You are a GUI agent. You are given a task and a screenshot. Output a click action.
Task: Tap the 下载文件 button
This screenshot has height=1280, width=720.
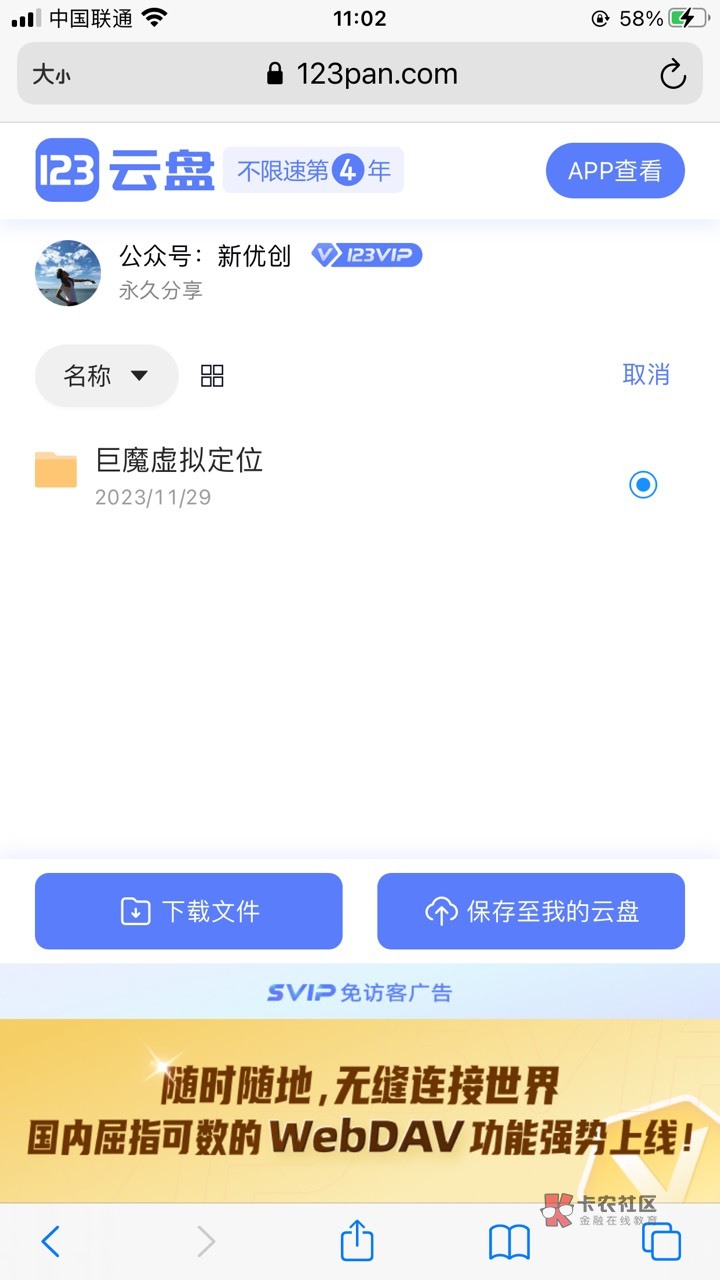click(189, 911)
